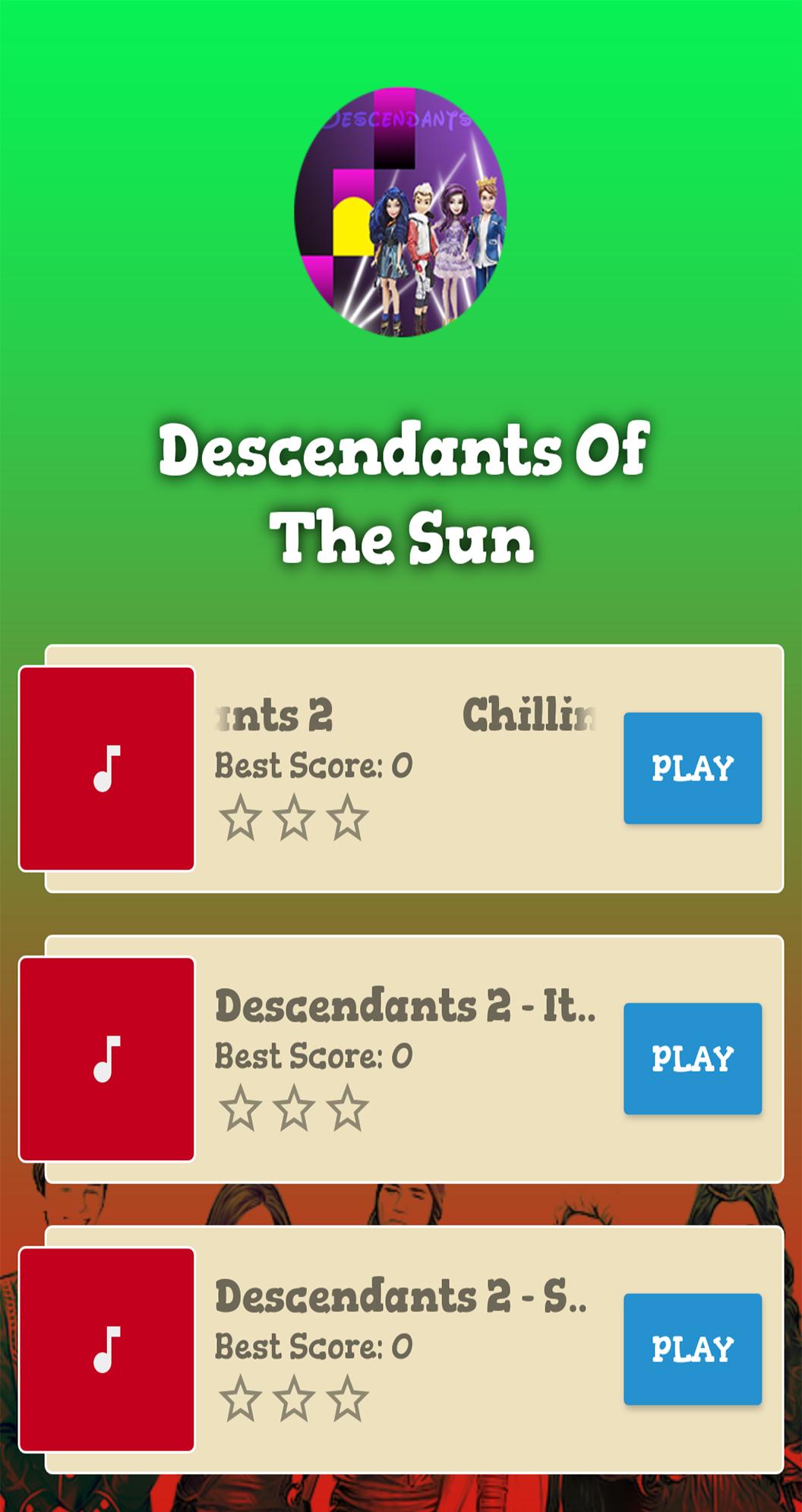Play the Chillin song
The image size is (802, 1512).
pos(692,768)
